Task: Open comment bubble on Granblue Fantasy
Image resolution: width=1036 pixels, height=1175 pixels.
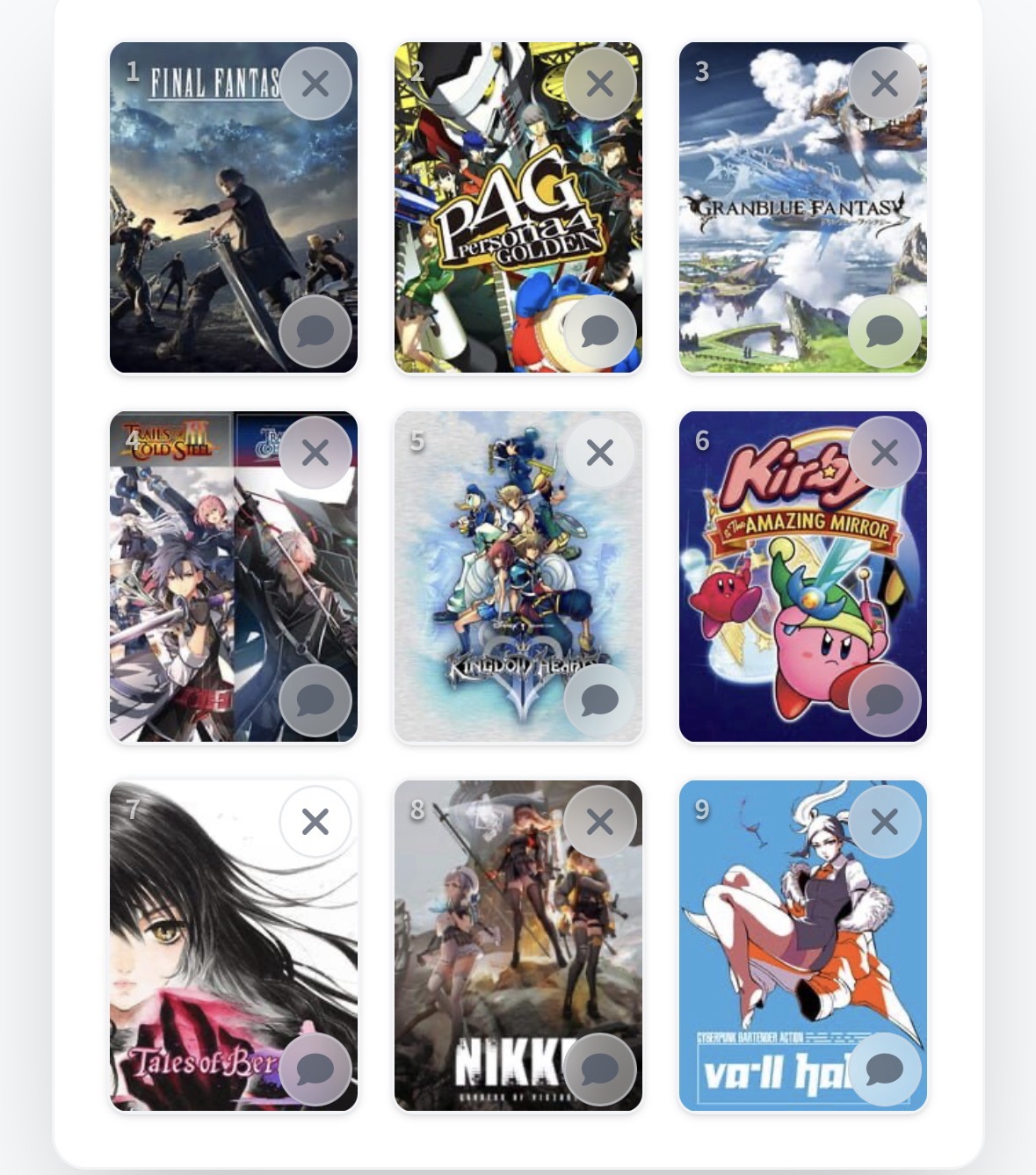Action: tap(885, 331)
